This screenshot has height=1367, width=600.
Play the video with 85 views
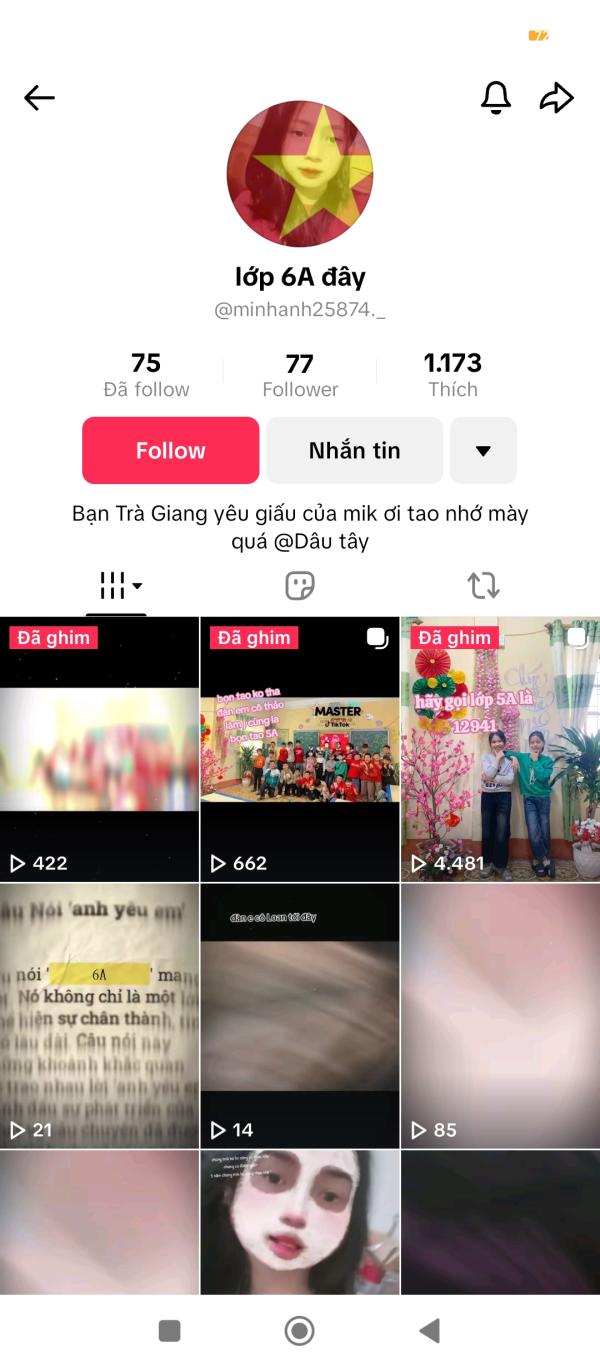pyautogui.click(x=501, y=1016)
